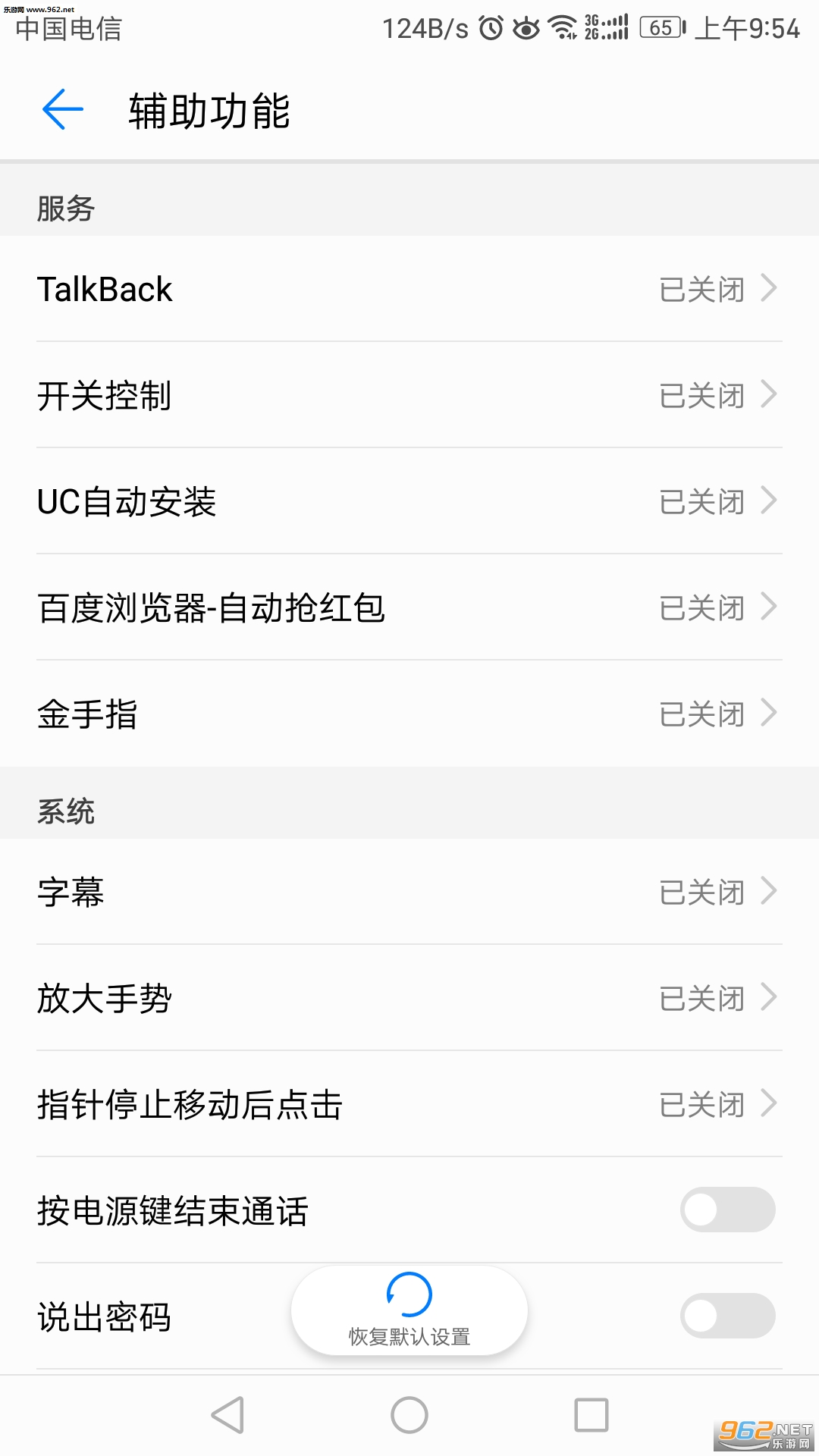Open TalkBack settings
Screen dimensions: 819x1456
(409, 289)
